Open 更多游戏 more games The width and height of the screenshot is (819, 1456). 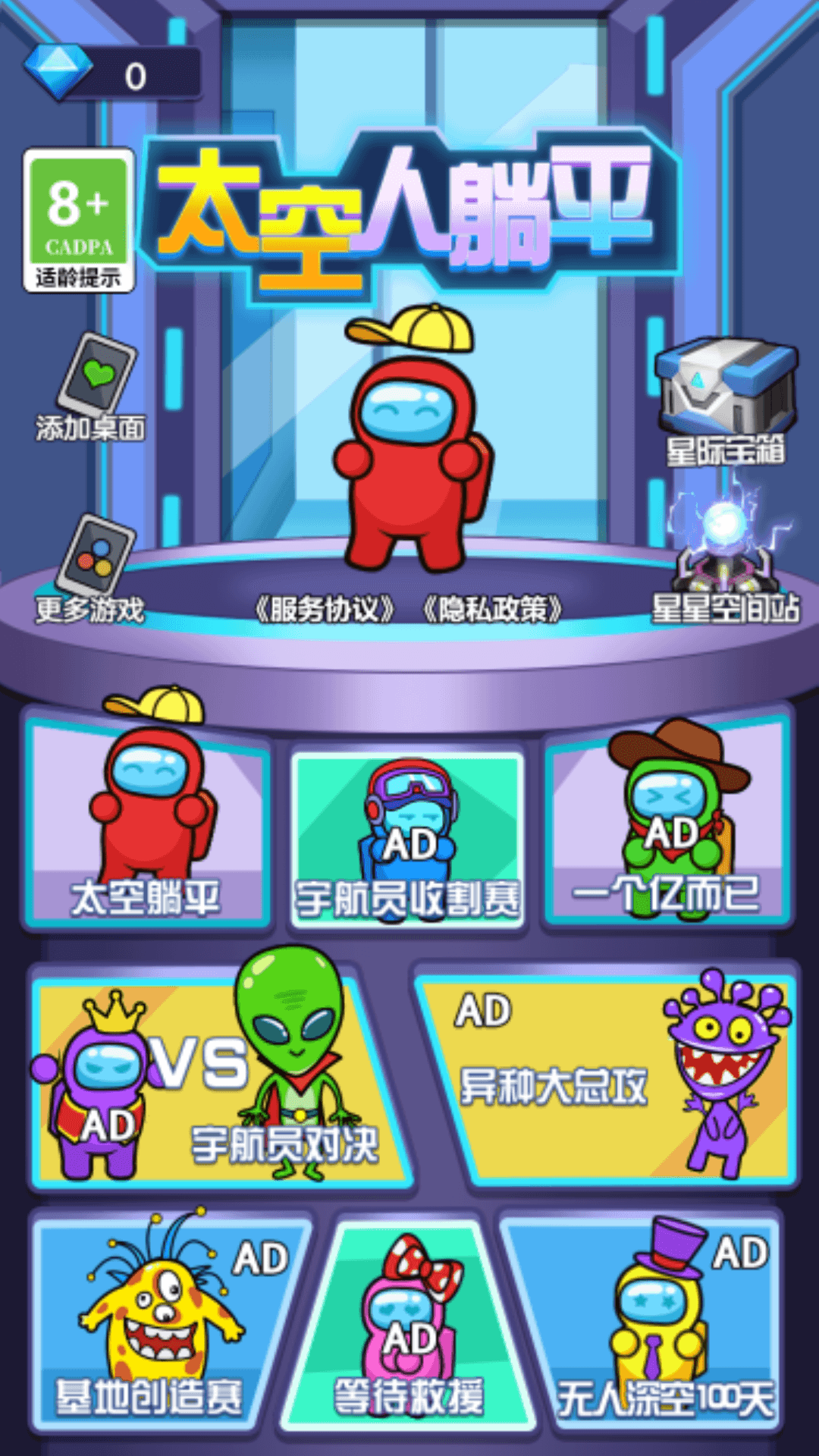point(93,569)
